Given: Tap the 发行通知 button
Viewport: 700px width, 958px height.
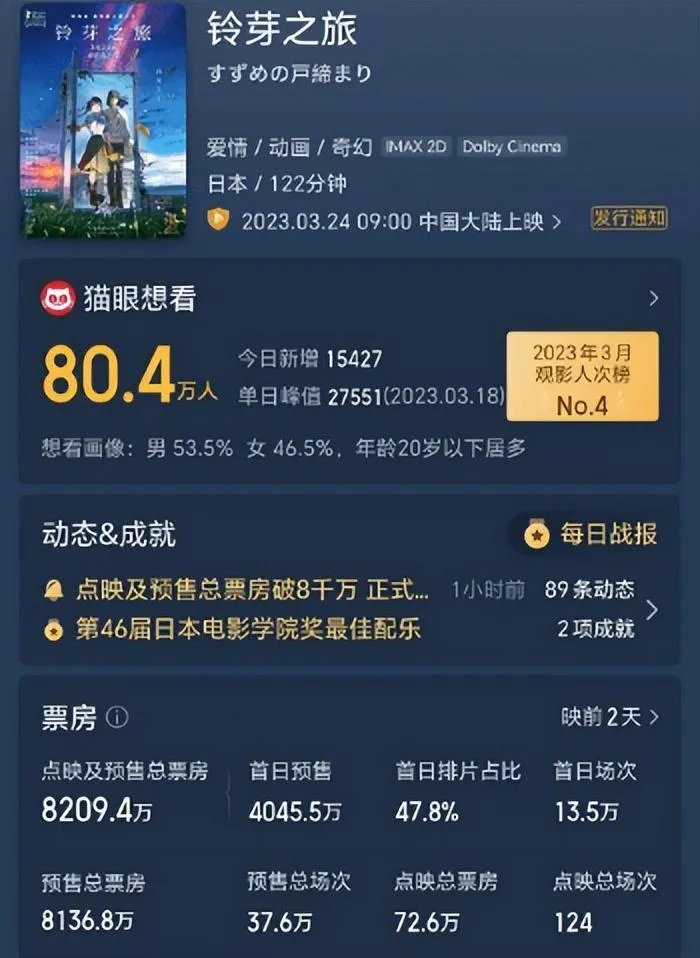Looking at the screenshot, I should 629,218.
